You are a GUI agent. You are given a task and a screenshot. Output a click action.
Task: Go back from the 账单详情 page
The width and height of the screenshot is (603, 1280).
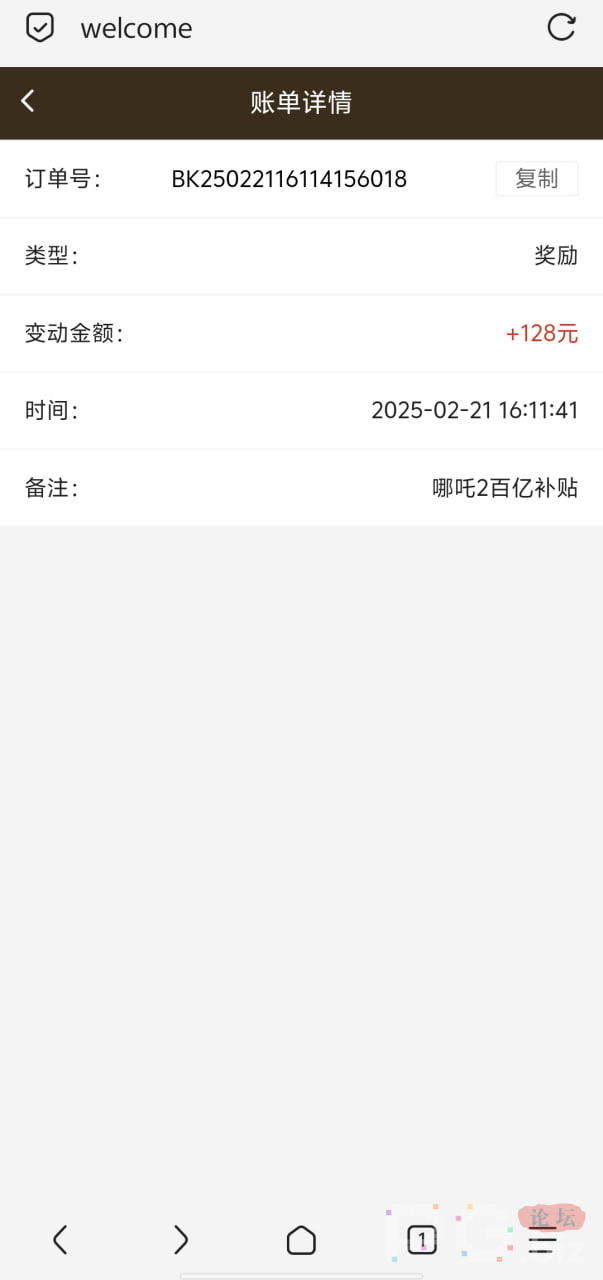[28, 101]
